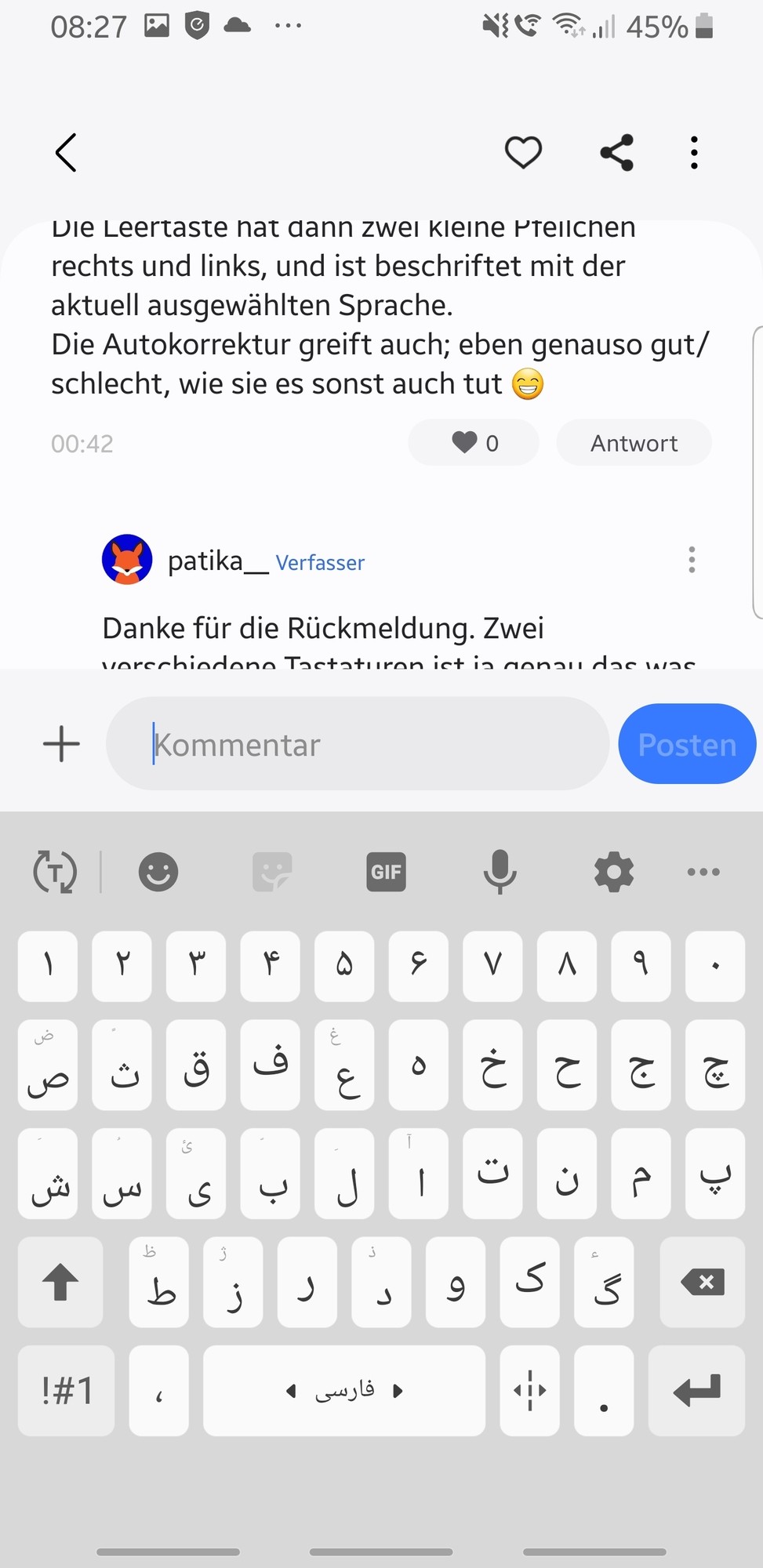Open keyboard settings gear

[x=614, y=872]
